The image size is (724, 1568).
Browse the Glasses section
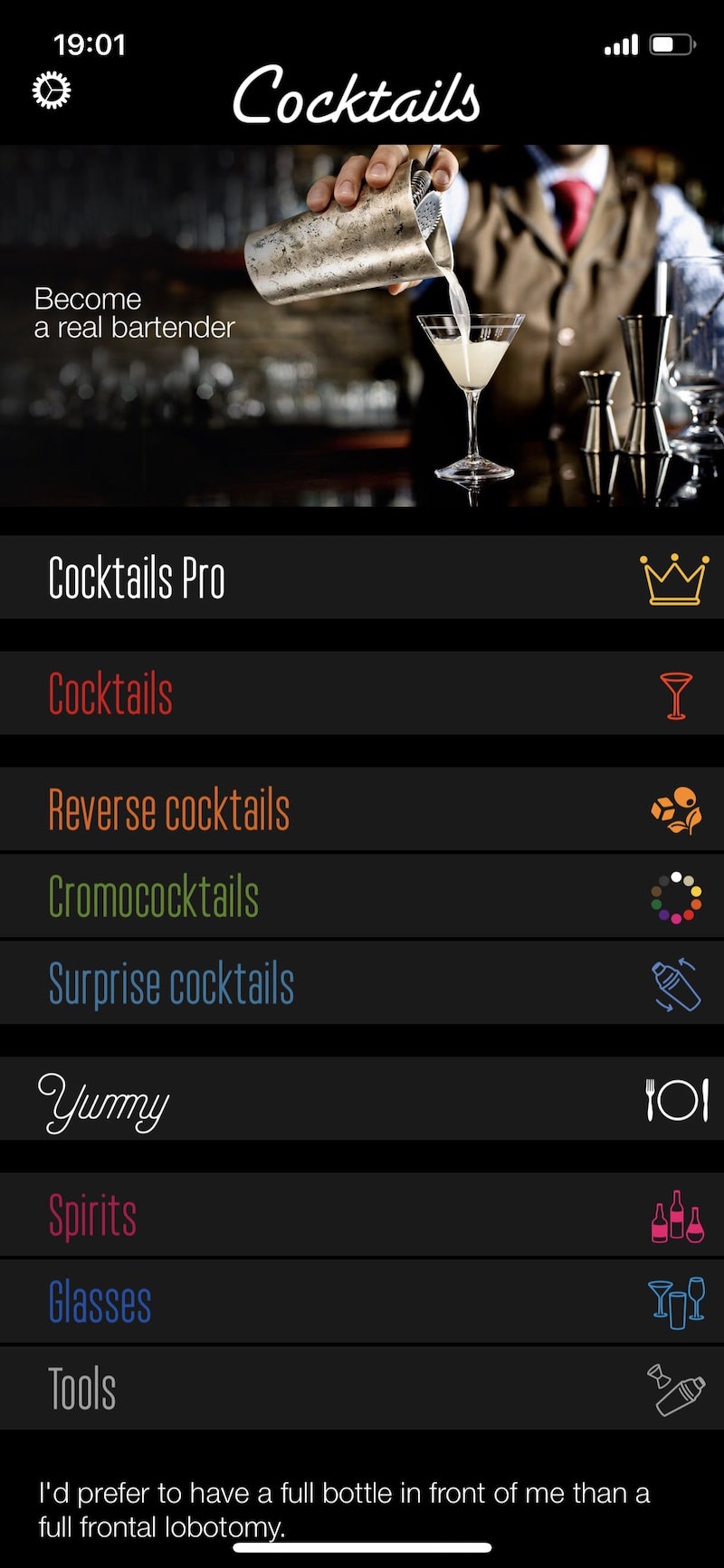362,1302
